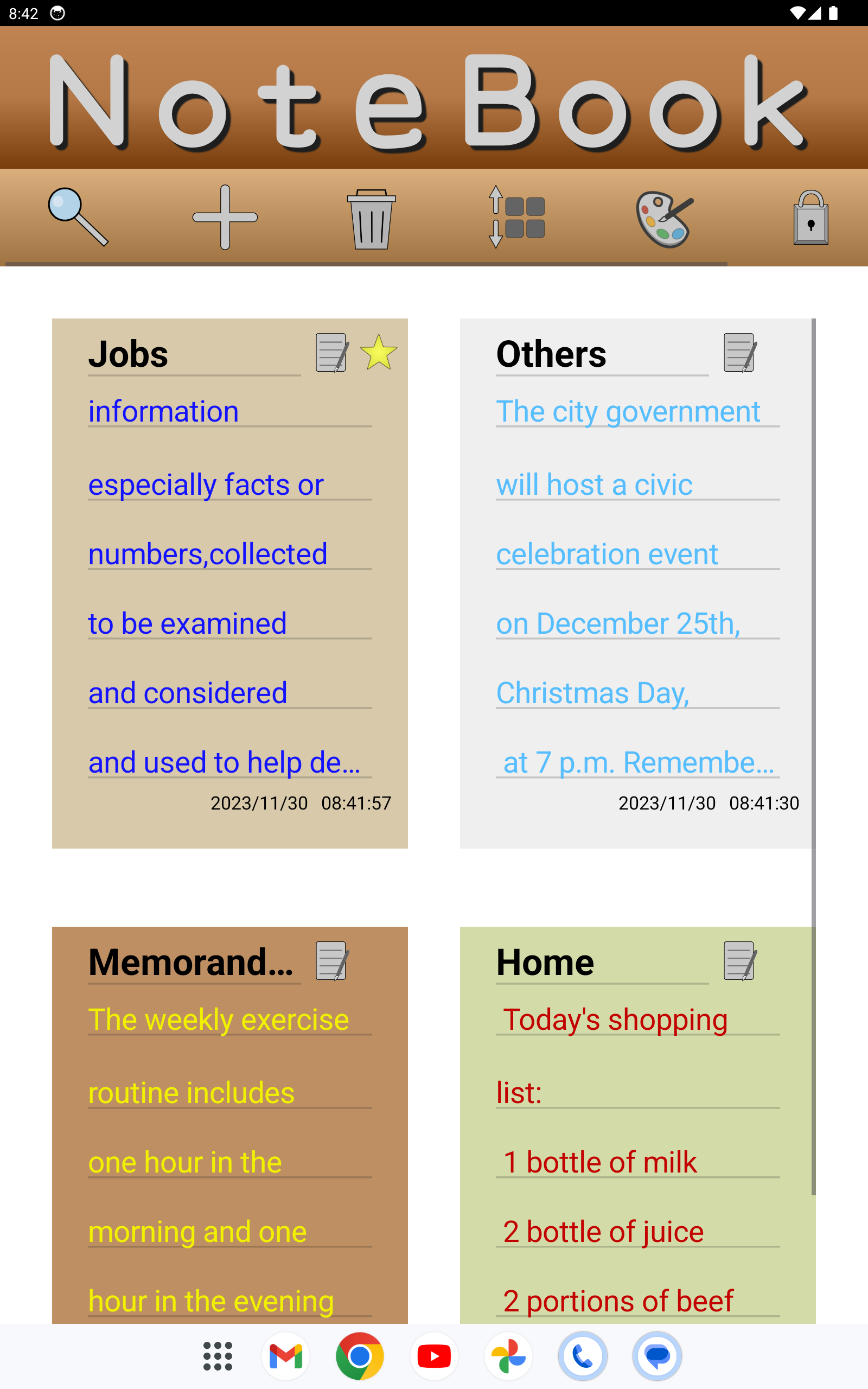Viewport: 868px width, 1389px height.
Task: Edit the Memorandum note
Action: coord(332,960)
